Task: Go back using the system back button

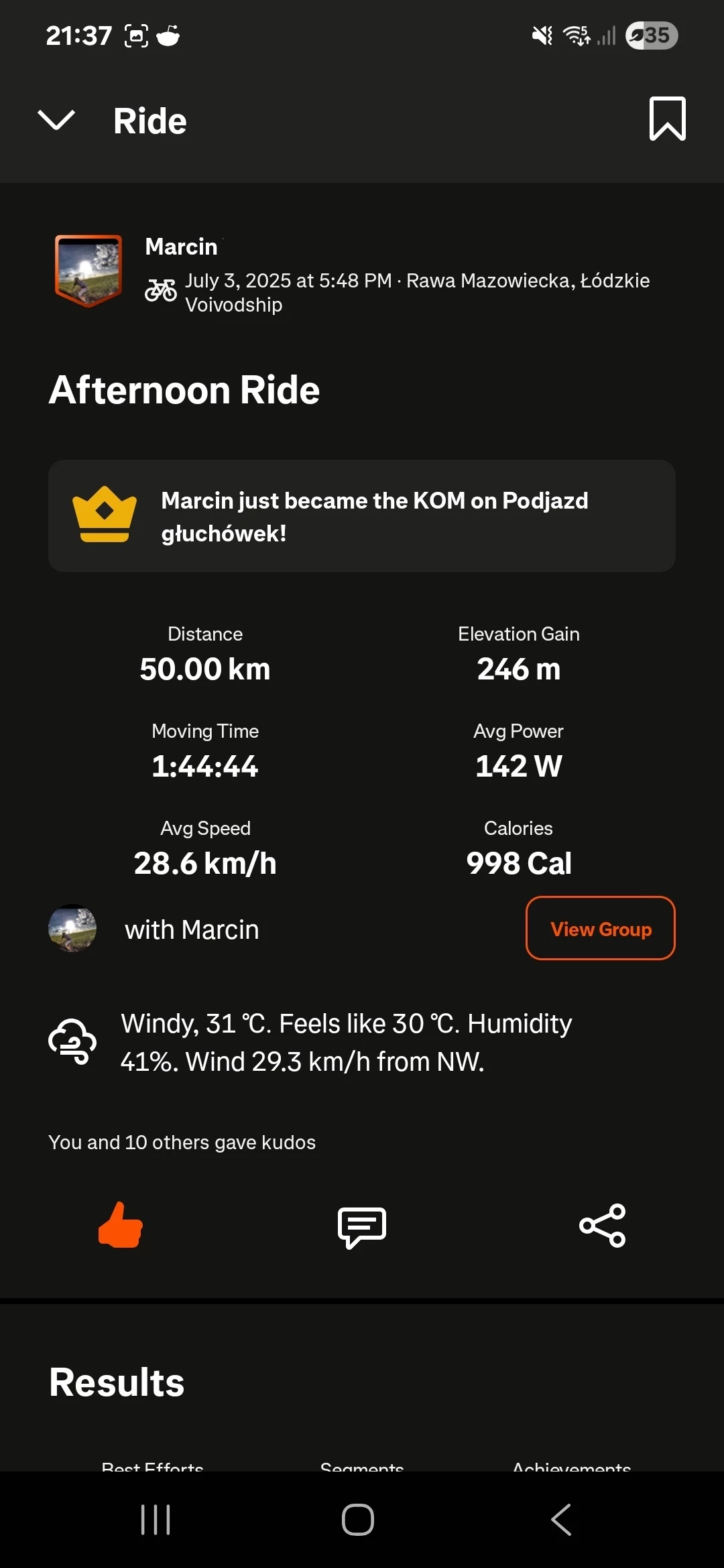Action: pyautogui.click(x=562, y=1520)
